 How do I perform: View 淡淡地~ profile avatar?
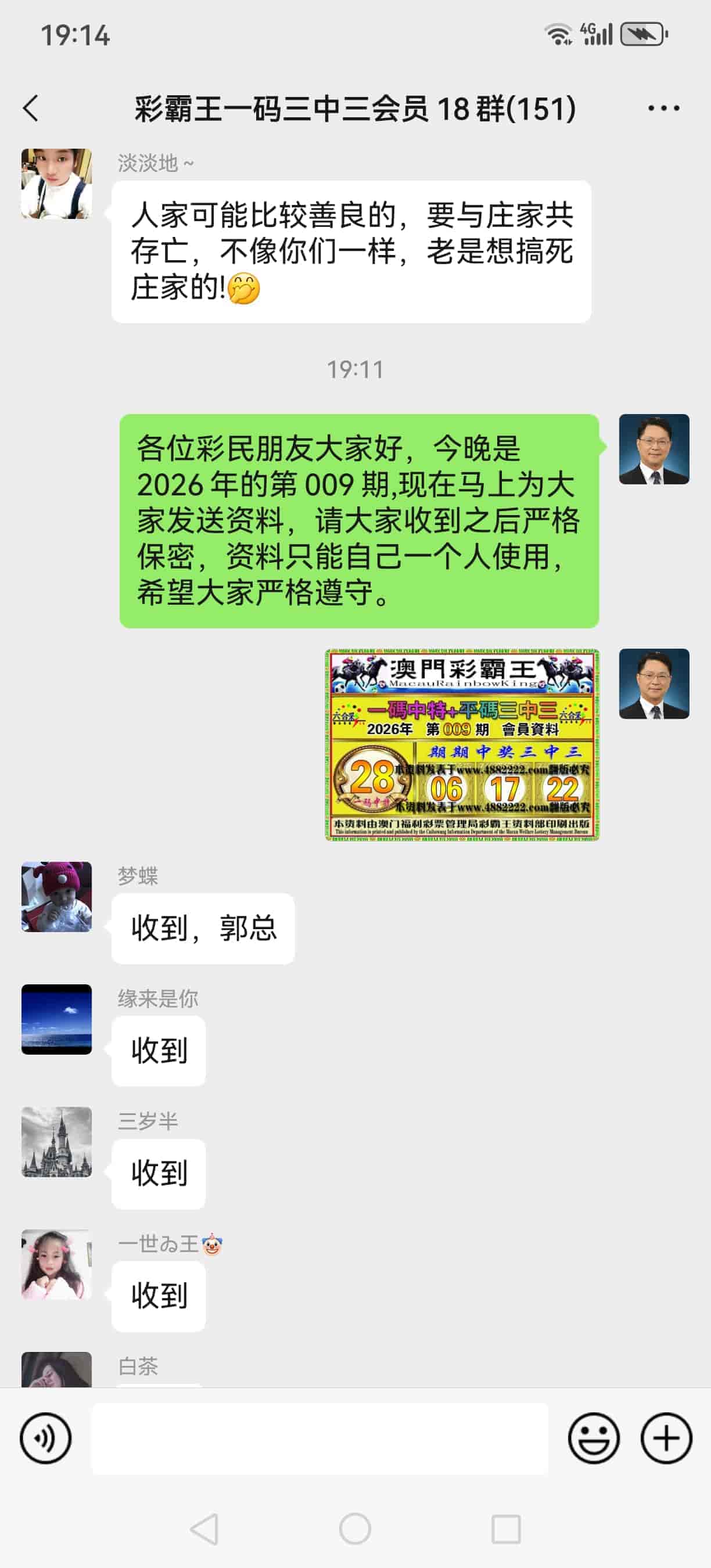(x=56, y=184)
